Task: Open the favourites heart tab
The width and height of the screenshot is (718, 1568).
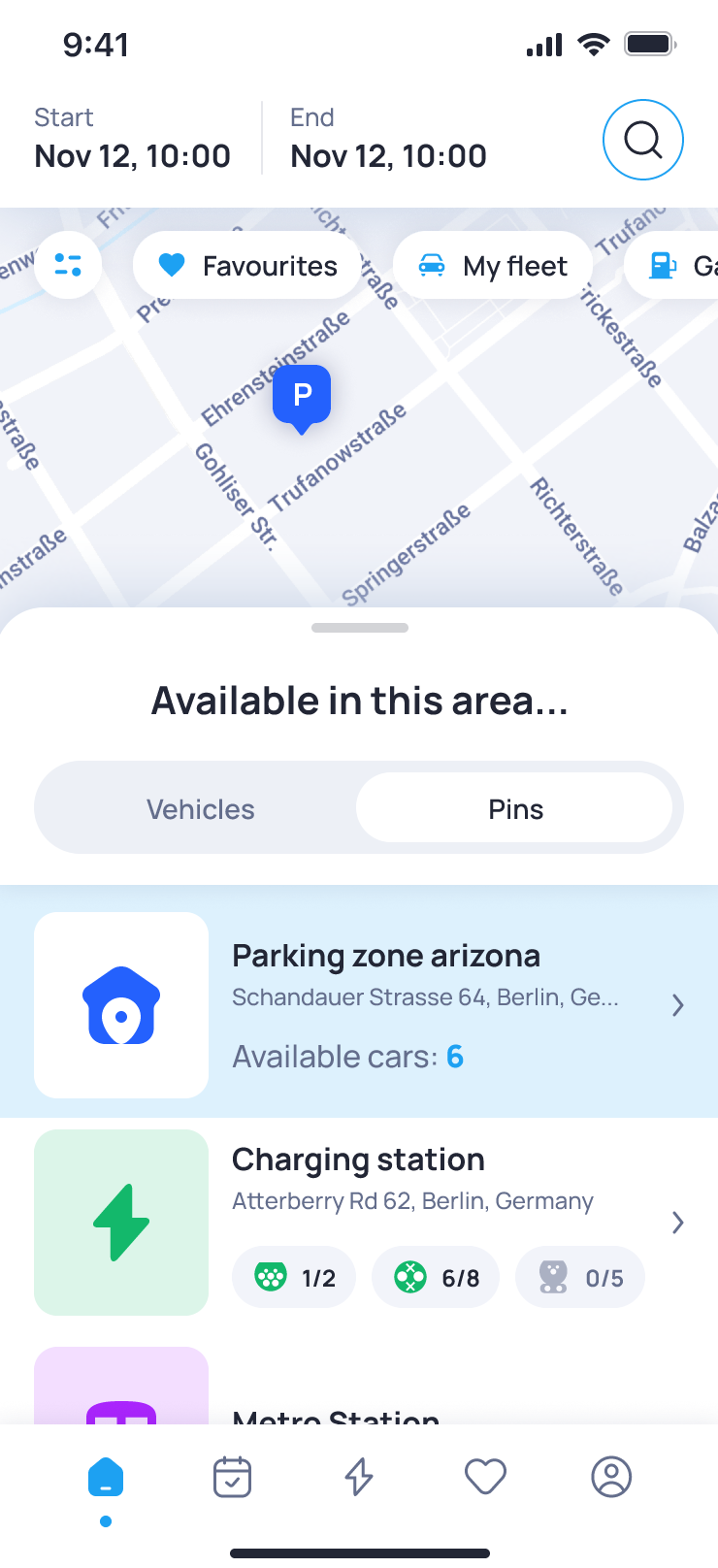Action: (485, 1478)
